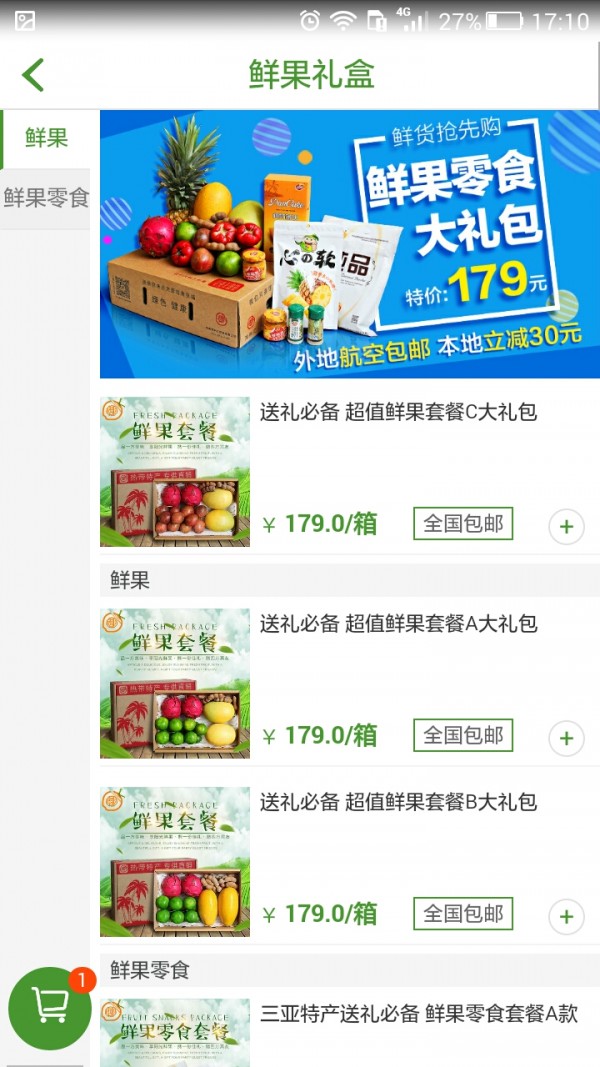Open the 鲜果零食大礼包 promotional banner
This screenshot has height=1067, width=600.
click(x=350, y=244)
